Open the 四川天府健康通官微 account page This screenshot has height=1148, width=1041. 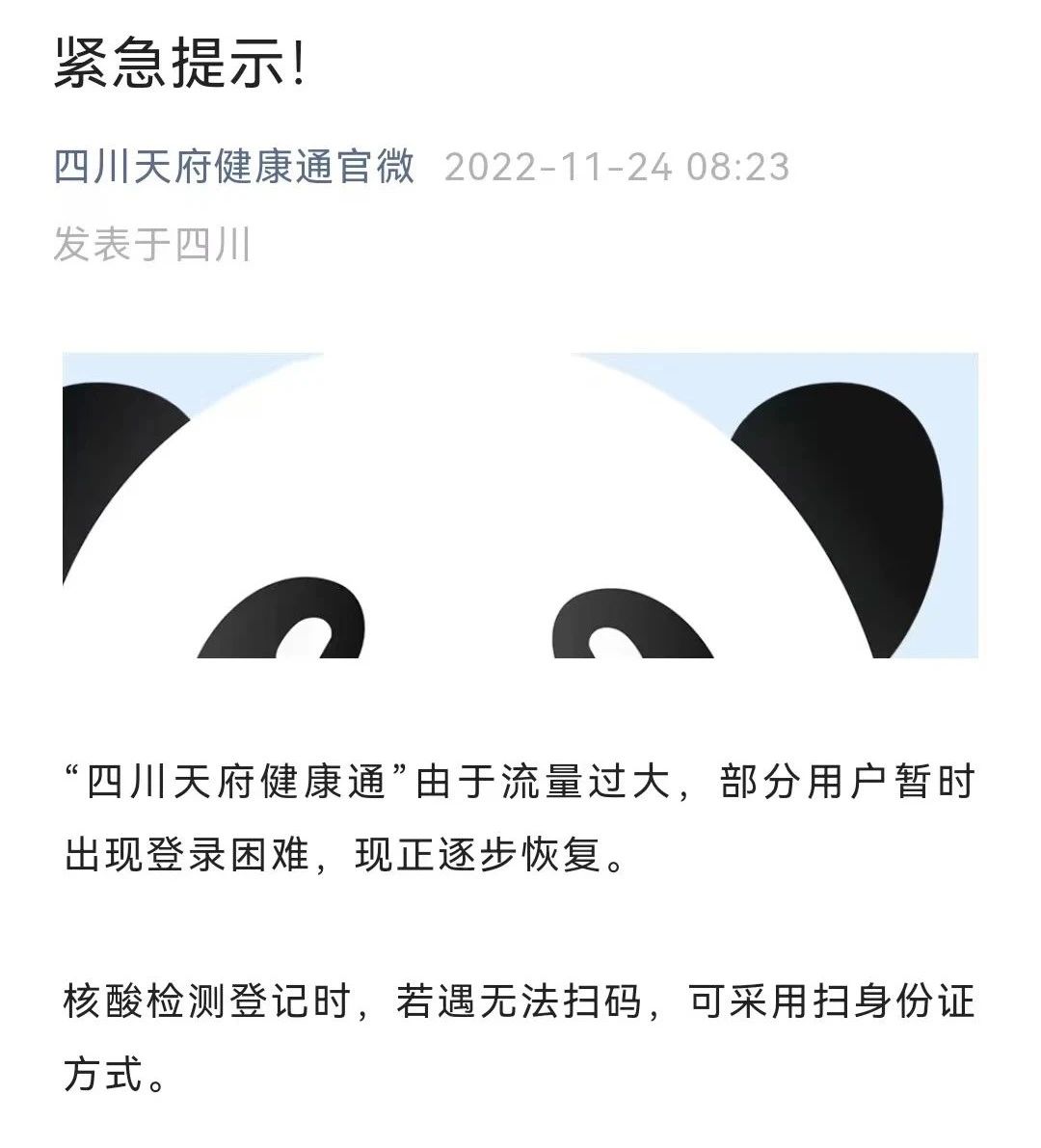click(234, 167)
